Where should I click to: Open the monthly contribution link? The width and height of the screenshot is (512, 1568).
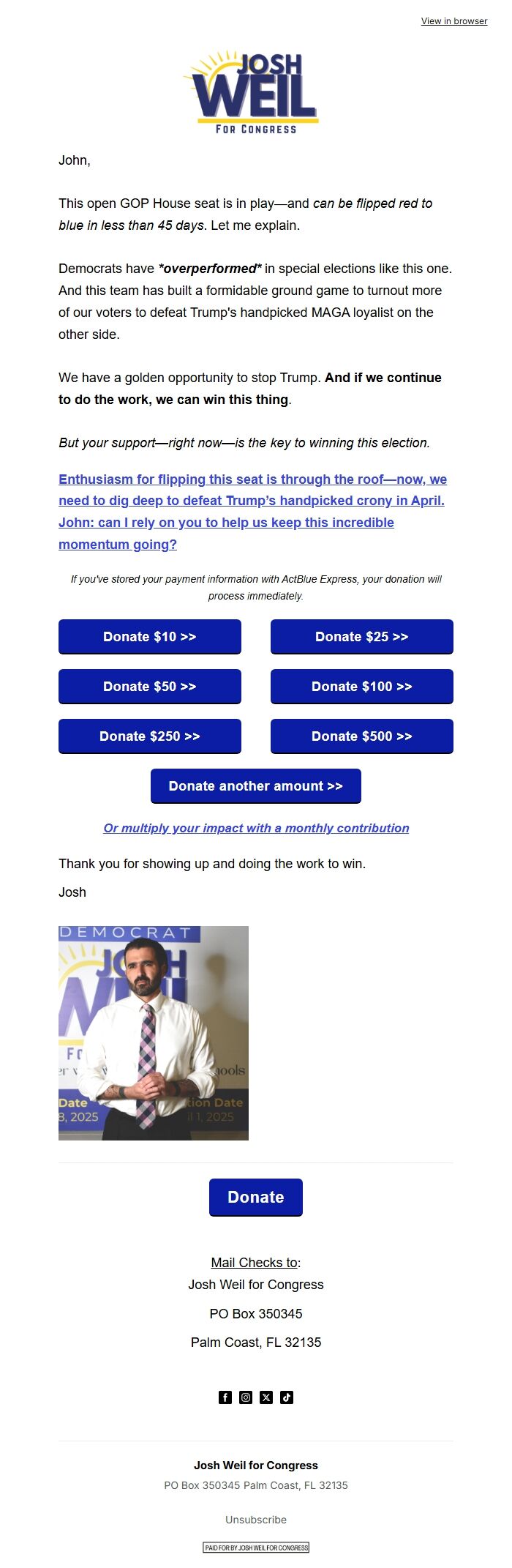[x=256, y=828]
